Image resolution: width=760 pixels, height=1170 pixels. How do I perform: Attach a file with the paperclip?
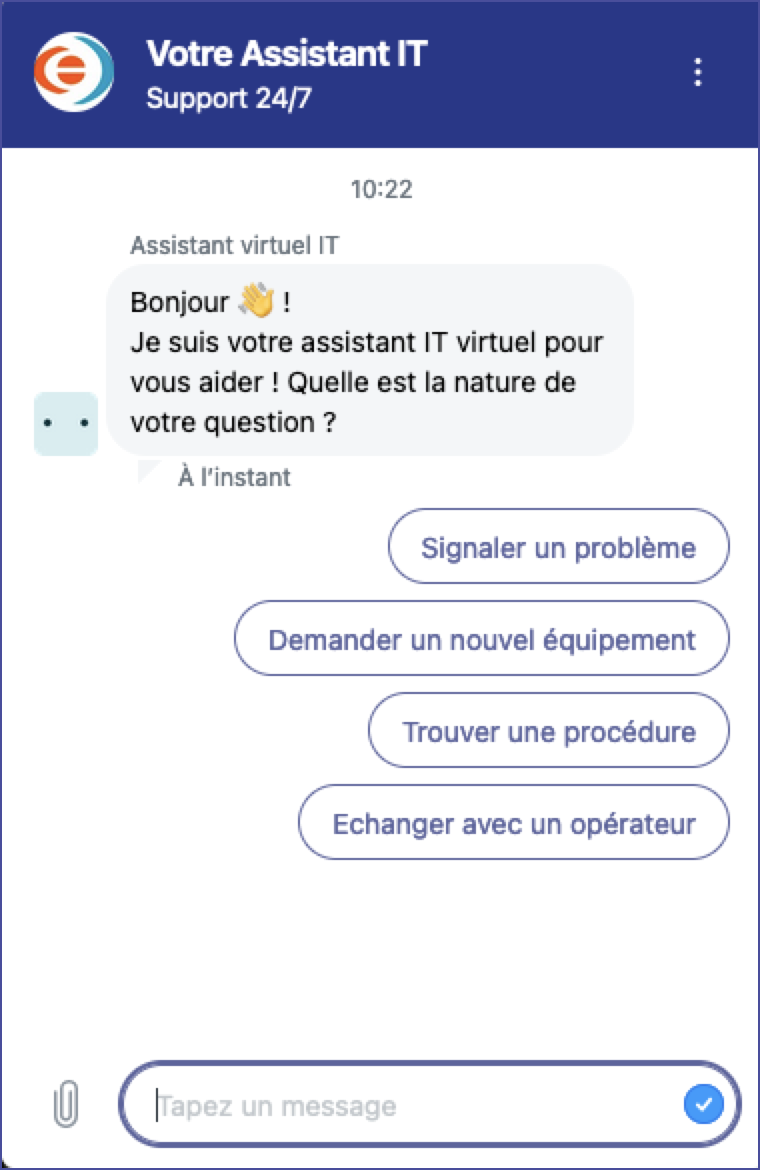[65, 1105]
